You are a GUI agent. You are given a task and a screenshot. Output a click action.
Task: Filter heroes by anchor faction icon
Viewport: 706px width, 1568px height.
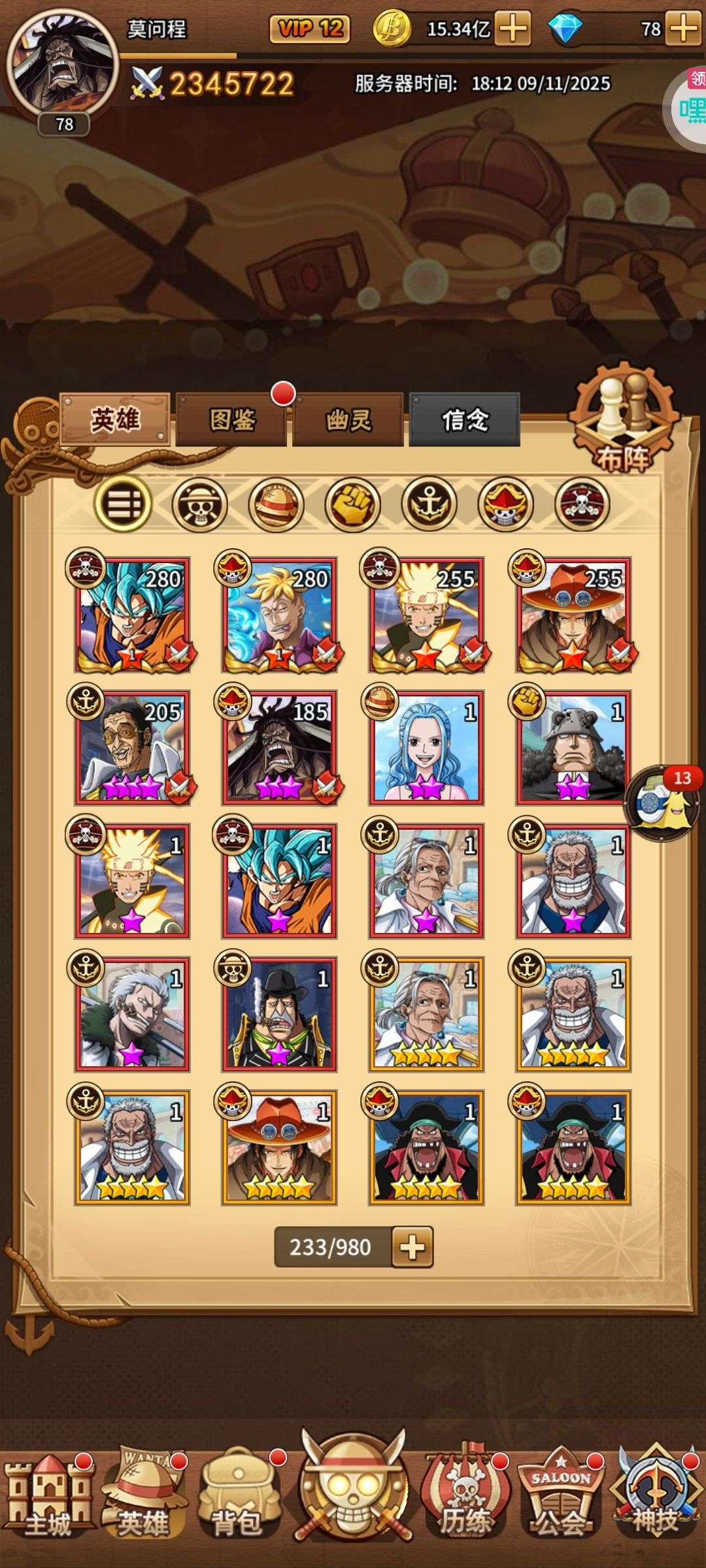(429, 504)
